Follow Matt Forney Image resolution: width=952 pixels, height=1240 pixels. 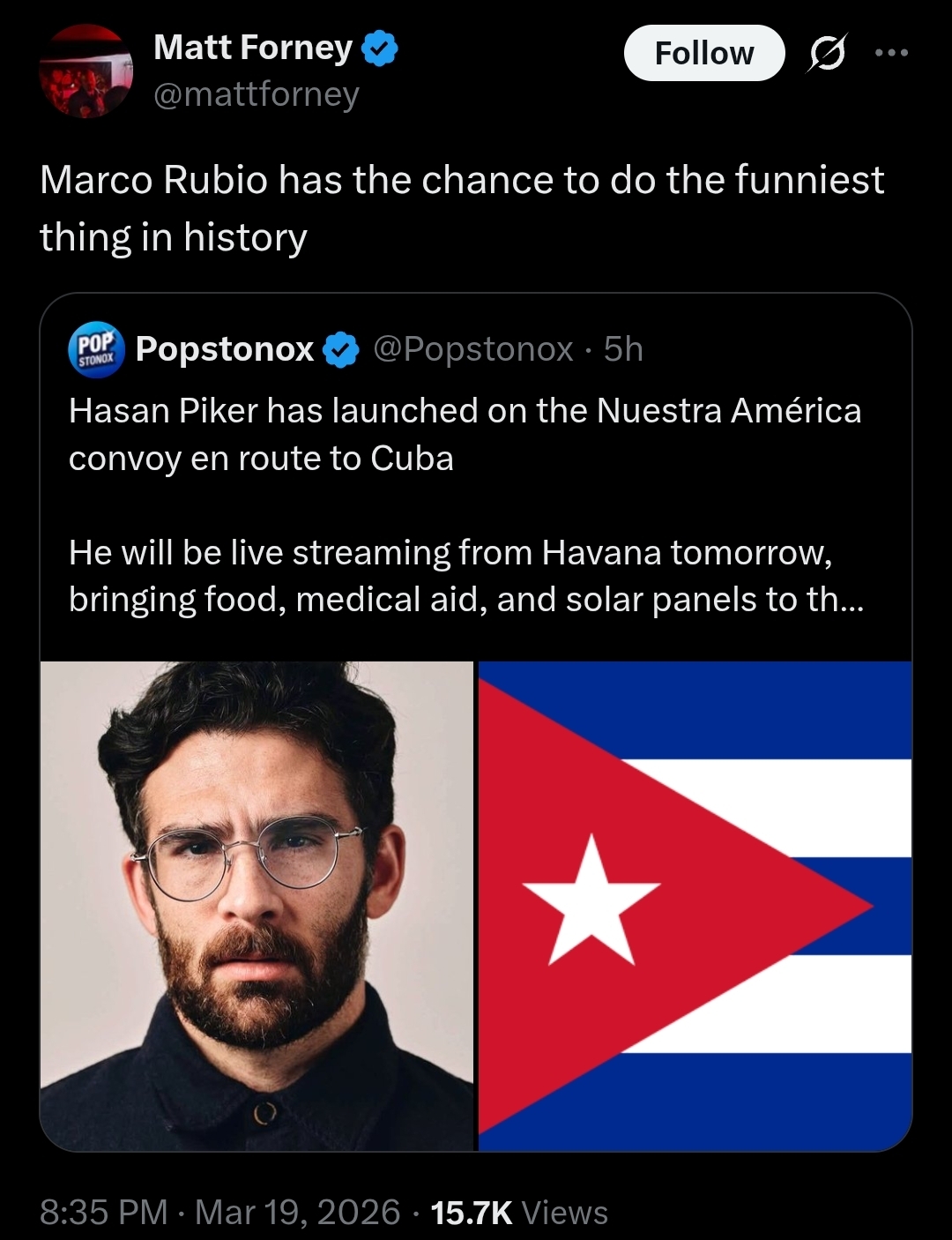[x=703, y=53]
